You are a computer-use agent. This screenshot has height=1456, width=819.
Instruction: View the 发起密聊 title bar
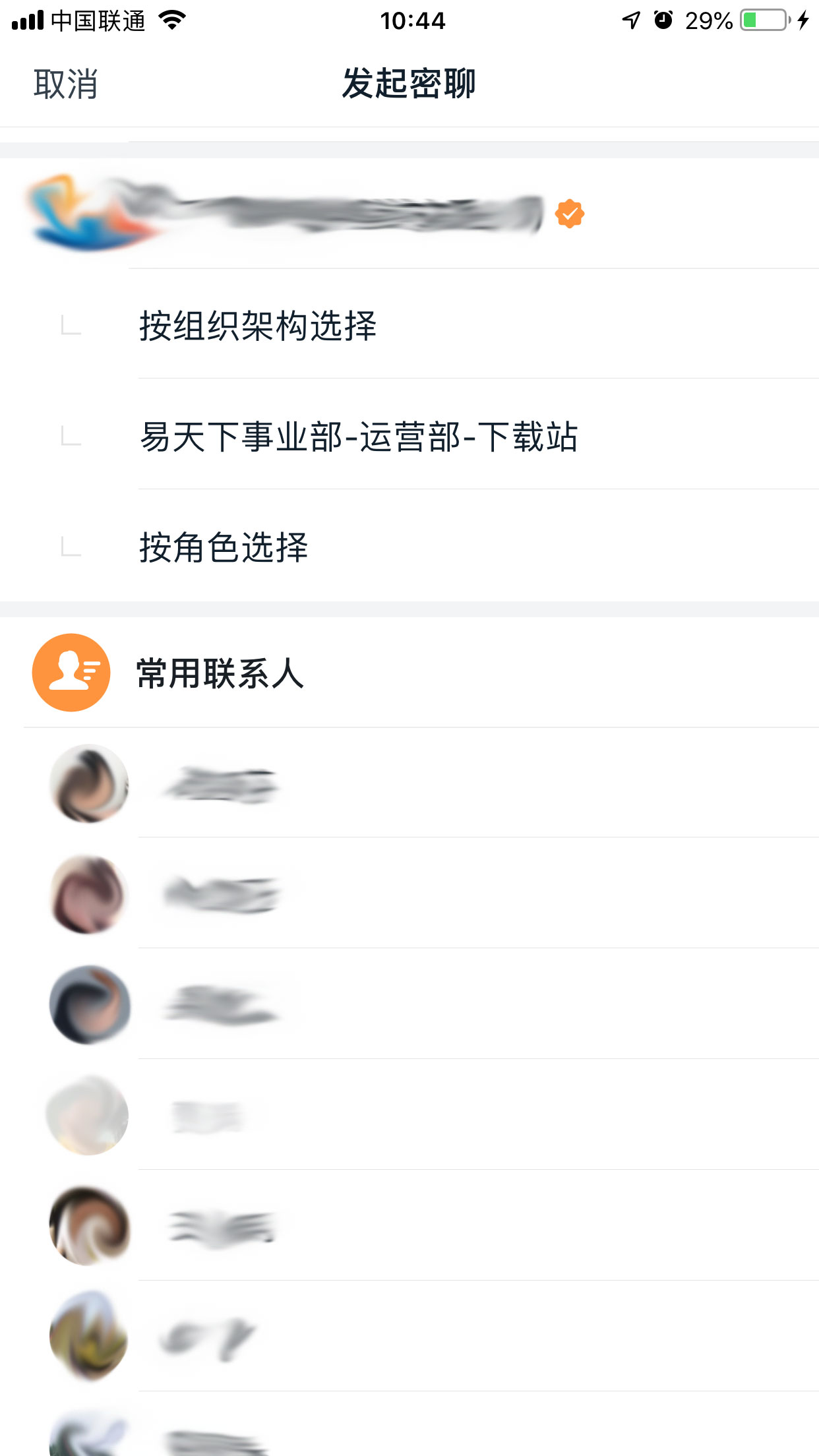tap(409, 84)
